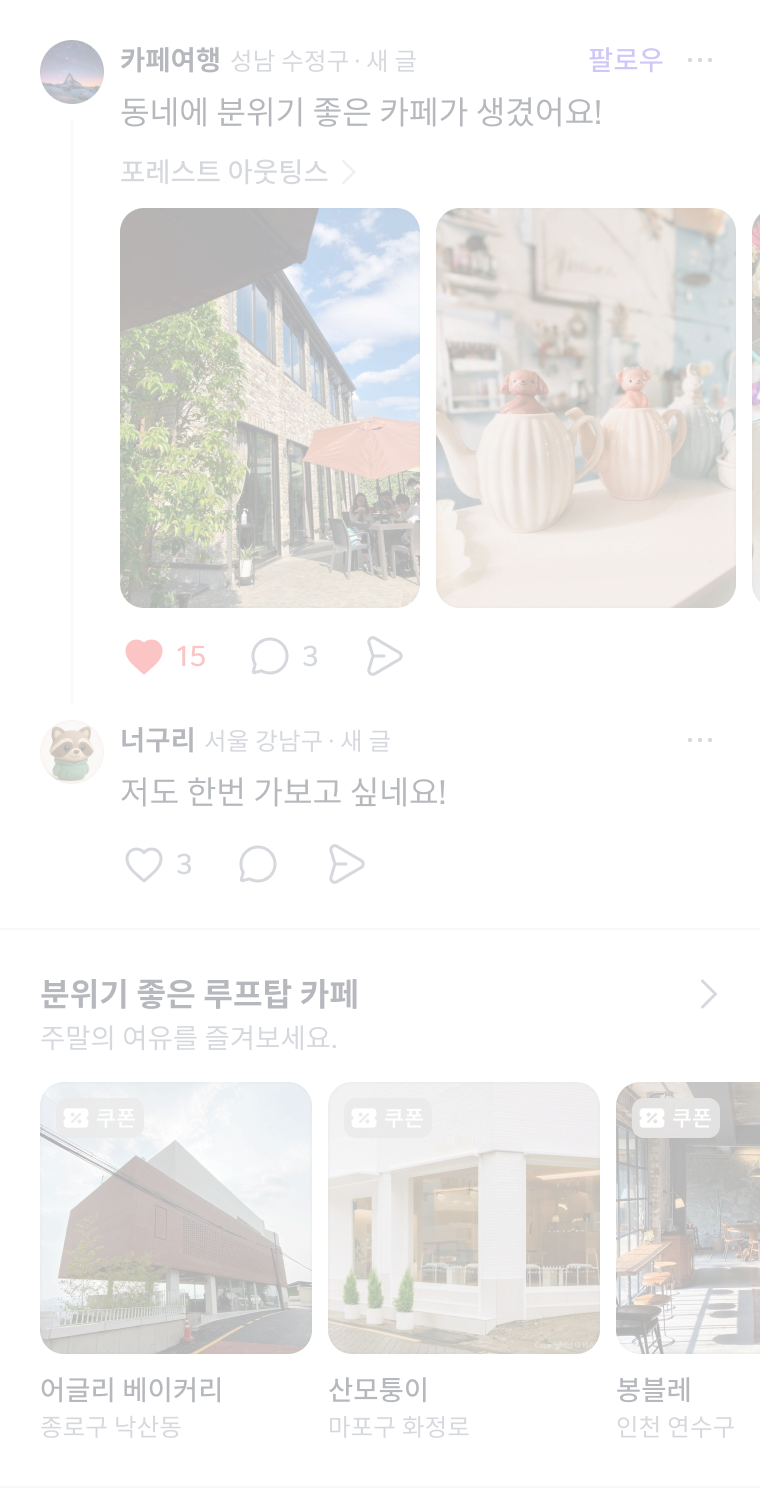
Task: Share 너구리's comment
Action: point(346,865)
